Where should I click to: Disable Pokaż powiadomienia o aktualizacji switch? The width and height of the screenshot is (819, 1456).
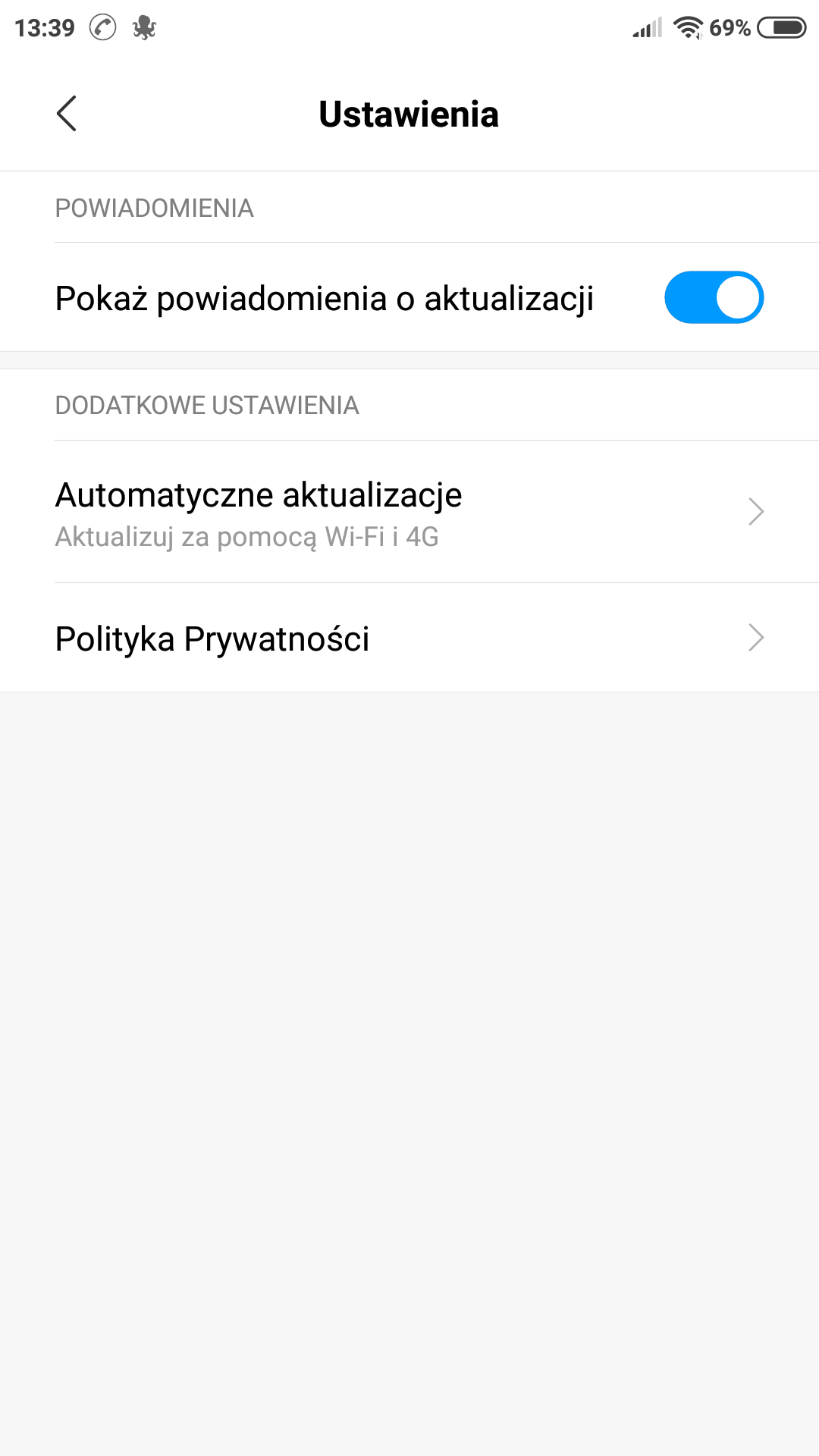click(713, 297)
